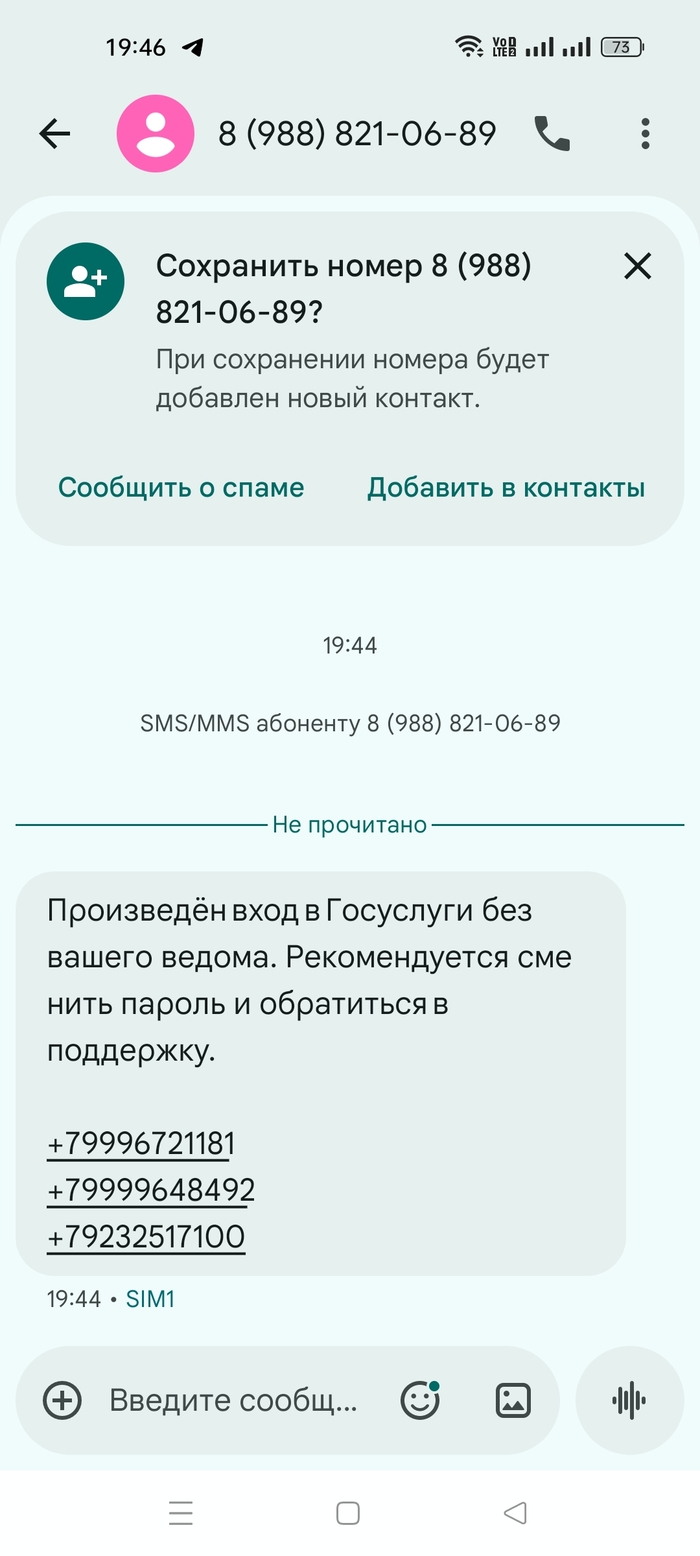Viewport: 700px width, 1556px height.
Task: Tap Добавить в контакты
Action: point(505,487)
